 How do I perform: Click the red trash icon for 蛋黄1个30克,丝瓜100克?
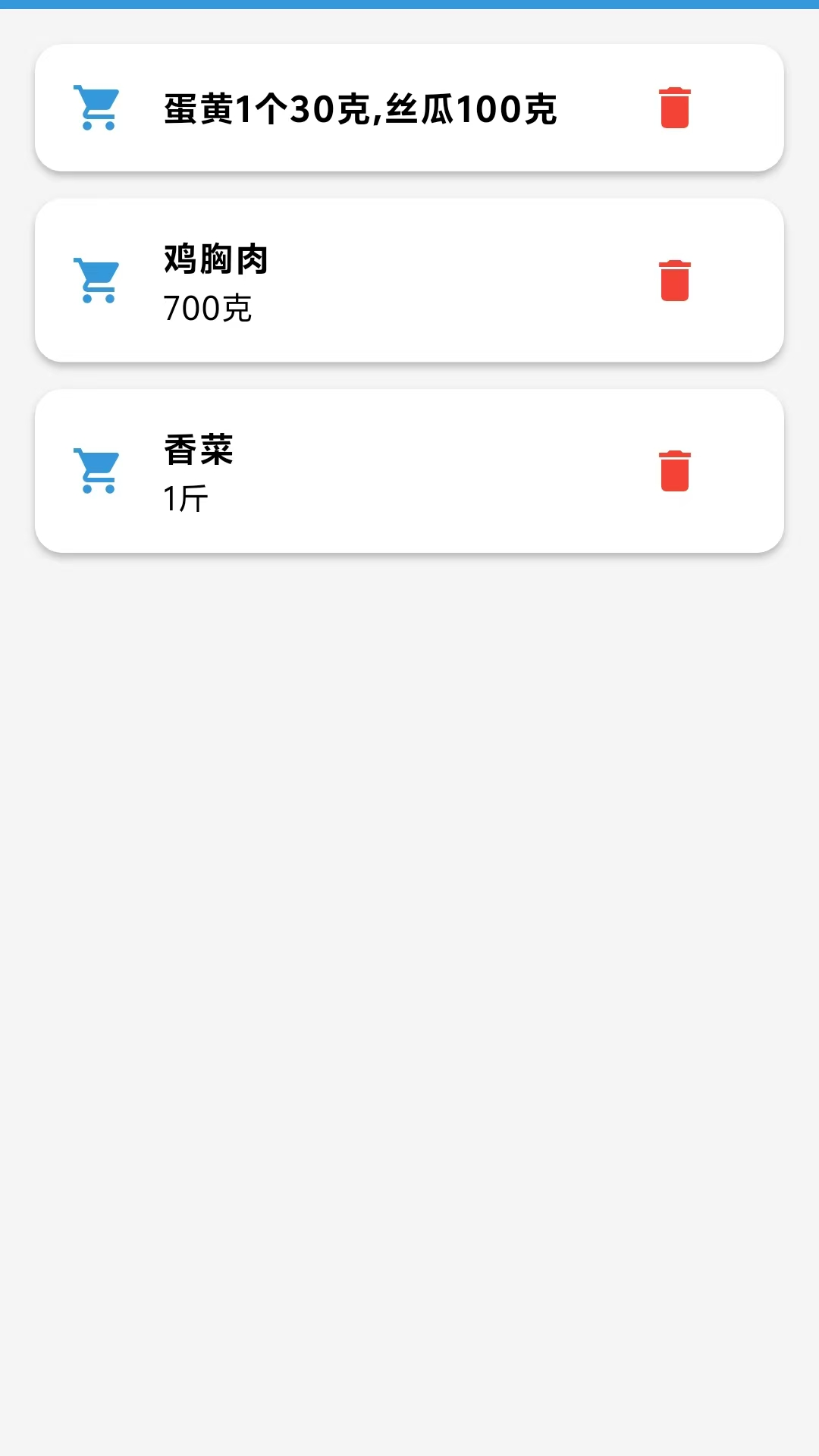[x=674, y=108]
